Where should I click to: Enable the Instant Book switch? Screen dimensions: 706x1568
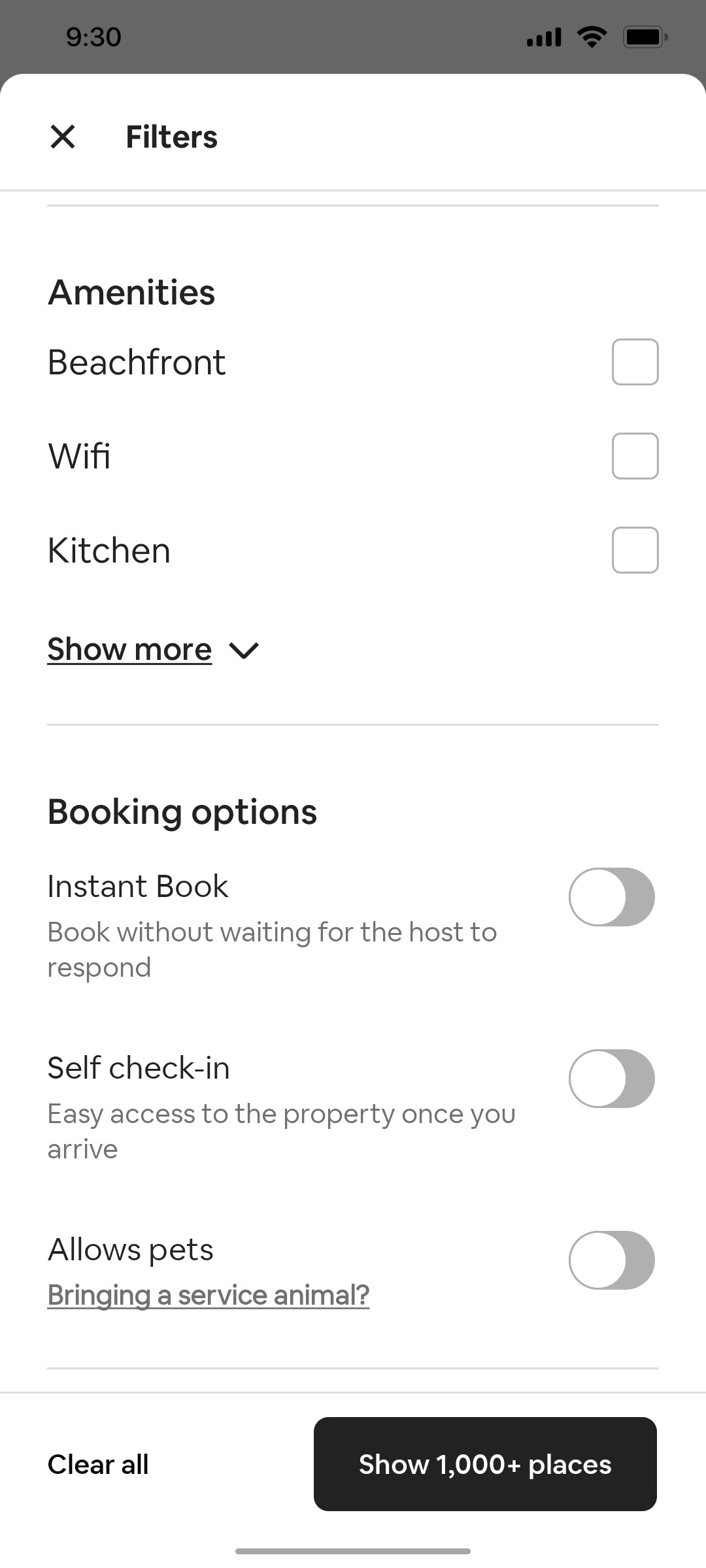[x=611, y=897]
